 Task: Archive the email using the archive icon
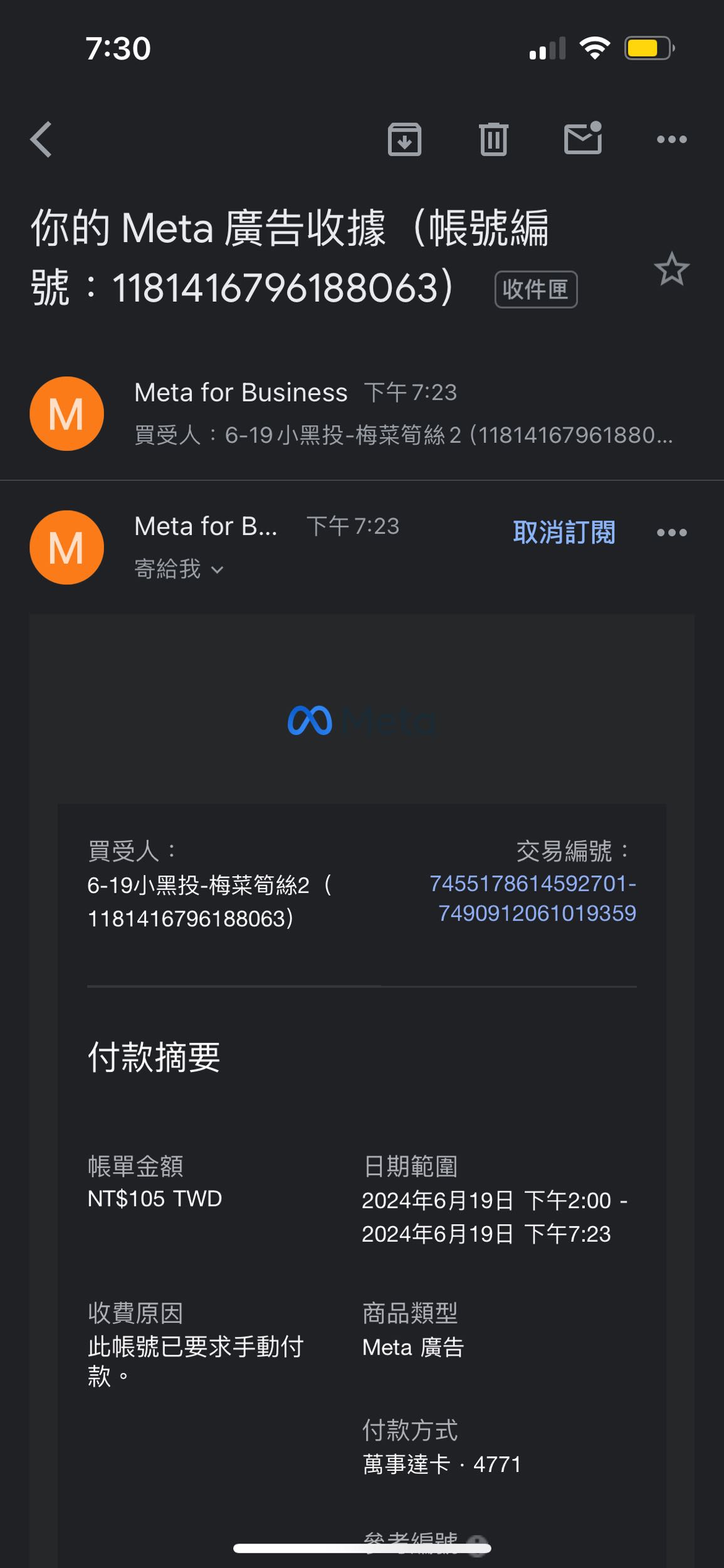pyautogui.click(x=404, y=139)
